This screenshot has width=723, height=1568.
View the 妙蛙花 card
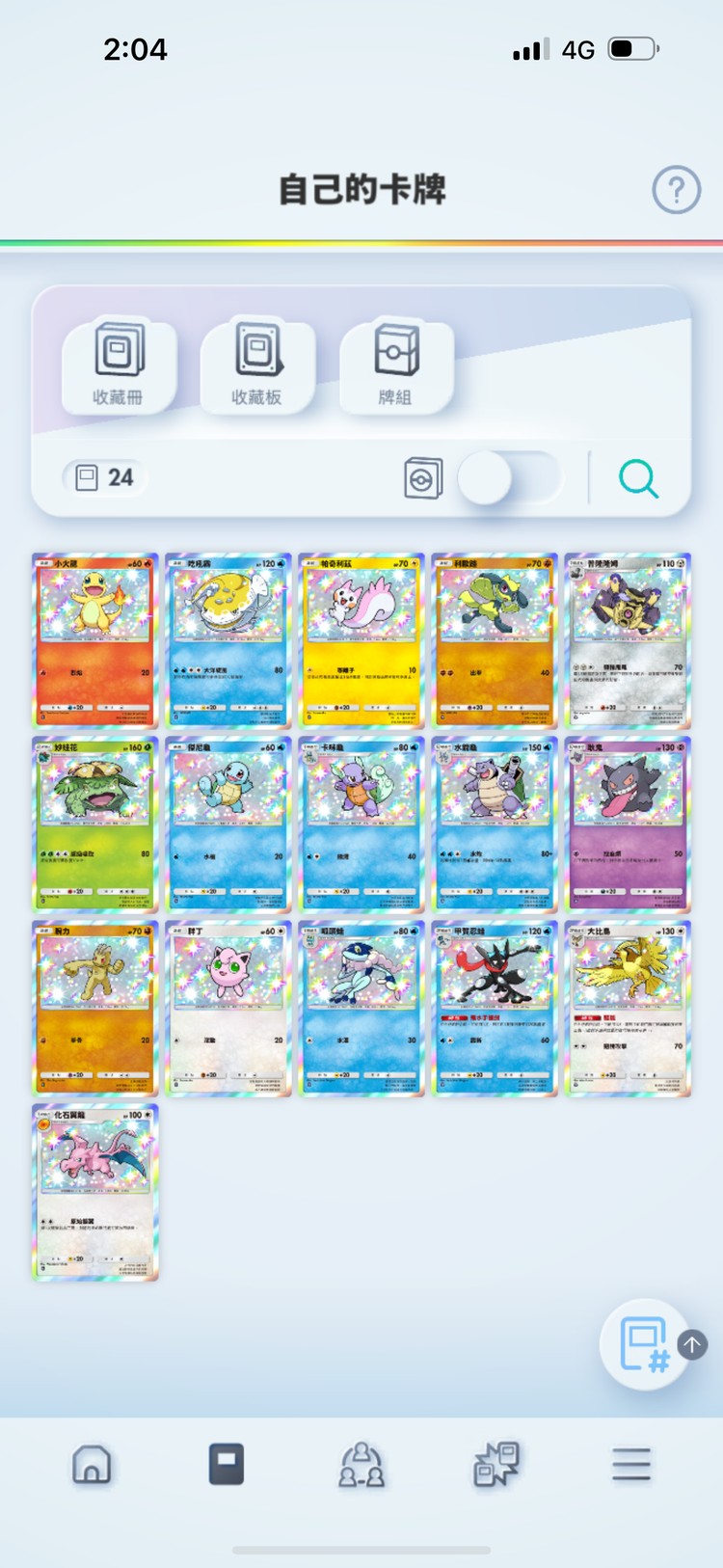tap(95, 825)
